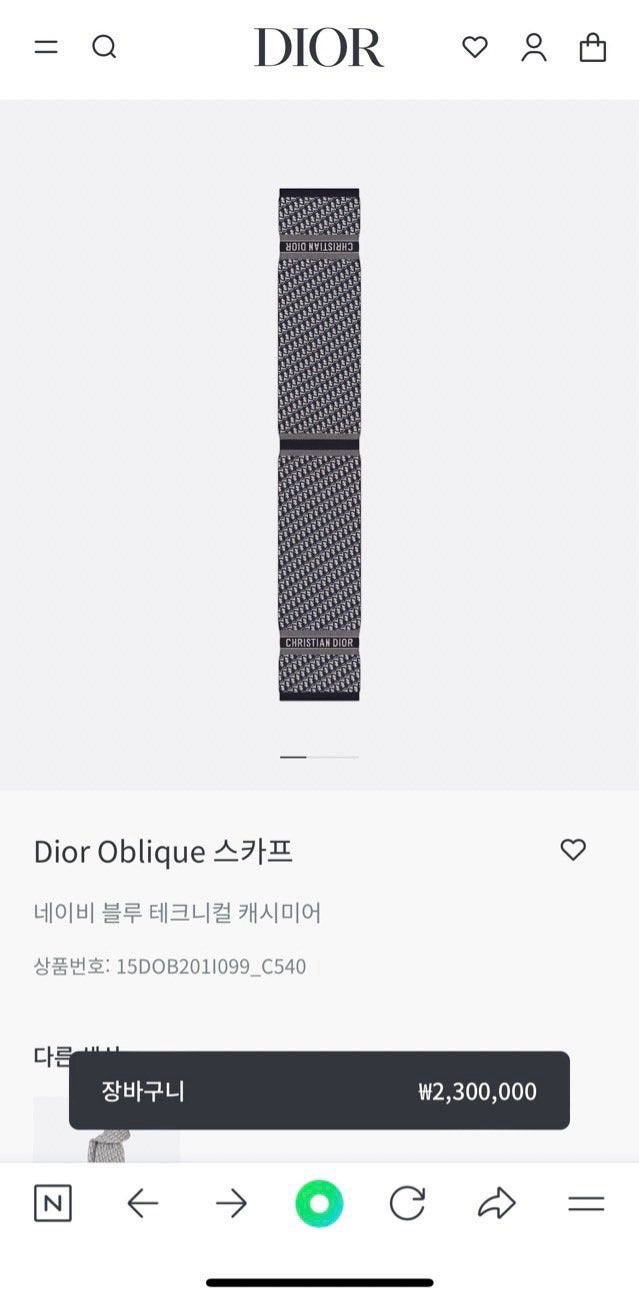639x1302 pixels.
Task: Open the search magnifier icon
Action: tap(104, 47)
